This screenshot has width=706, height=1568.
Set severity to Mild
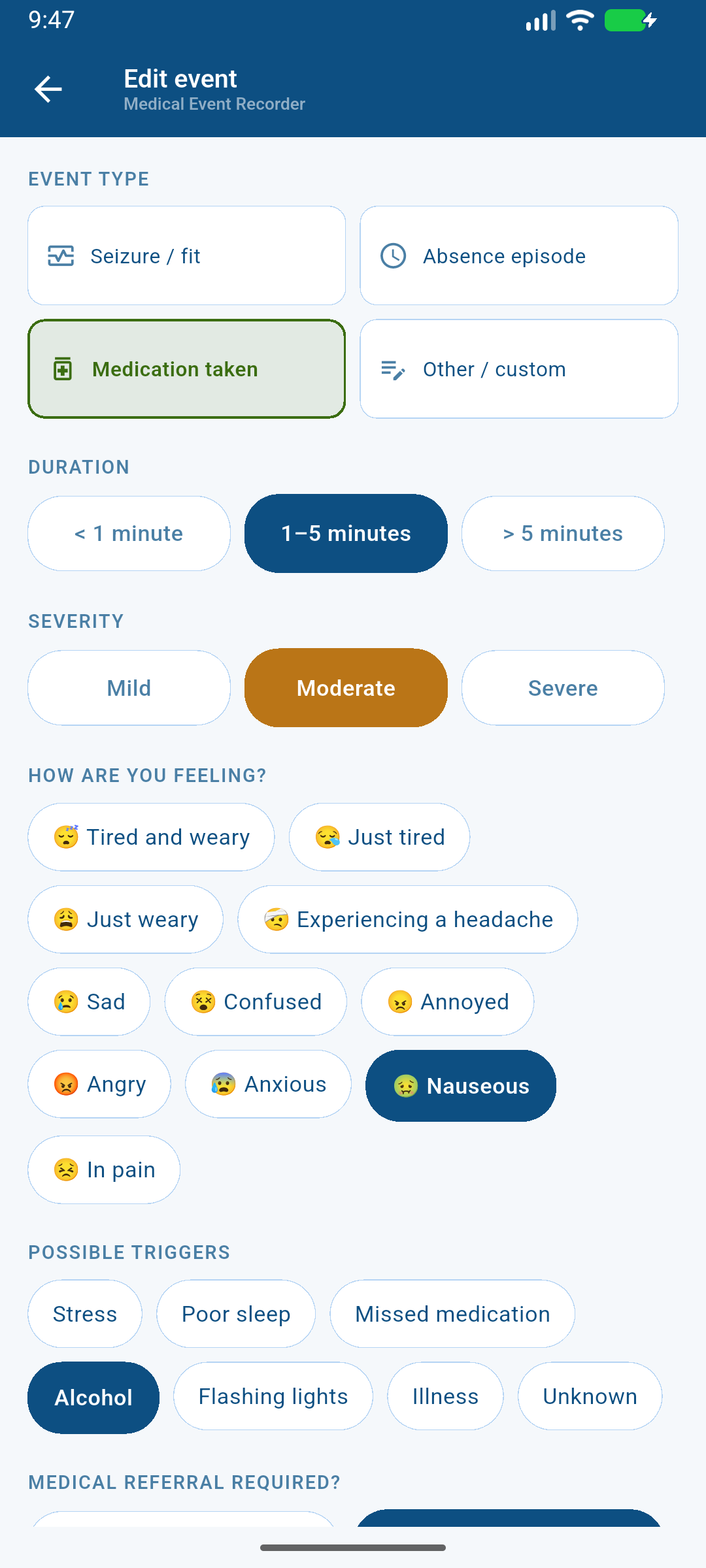coord(129,688)
